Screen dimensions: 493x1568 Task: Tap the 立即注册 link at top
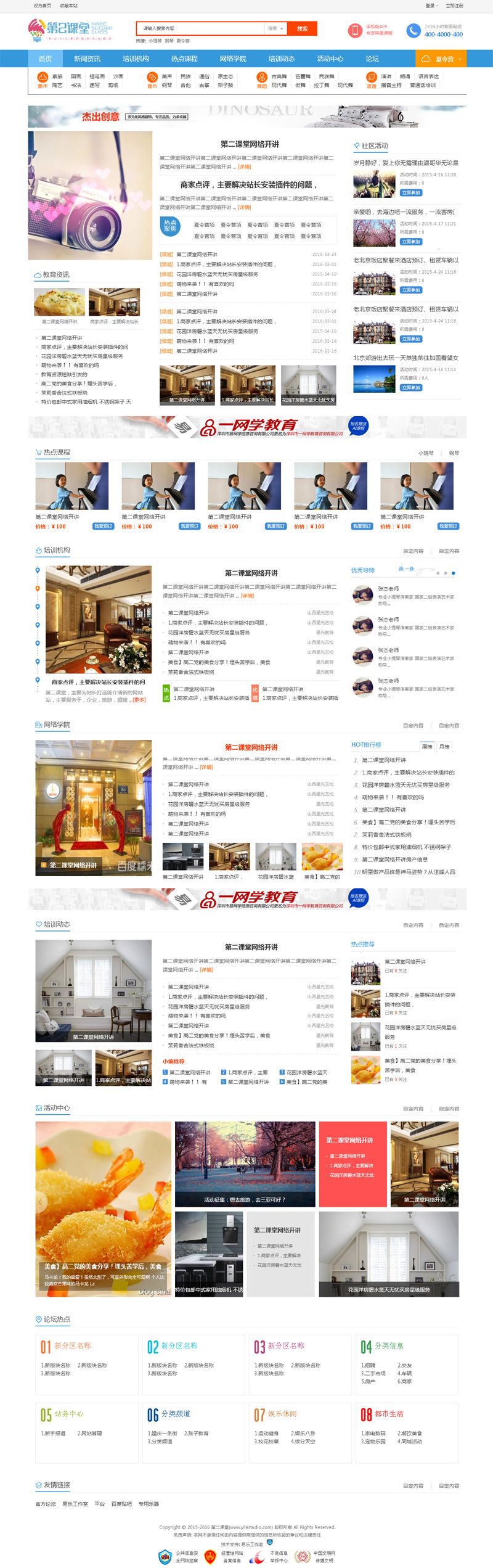[x=454, y=6]
